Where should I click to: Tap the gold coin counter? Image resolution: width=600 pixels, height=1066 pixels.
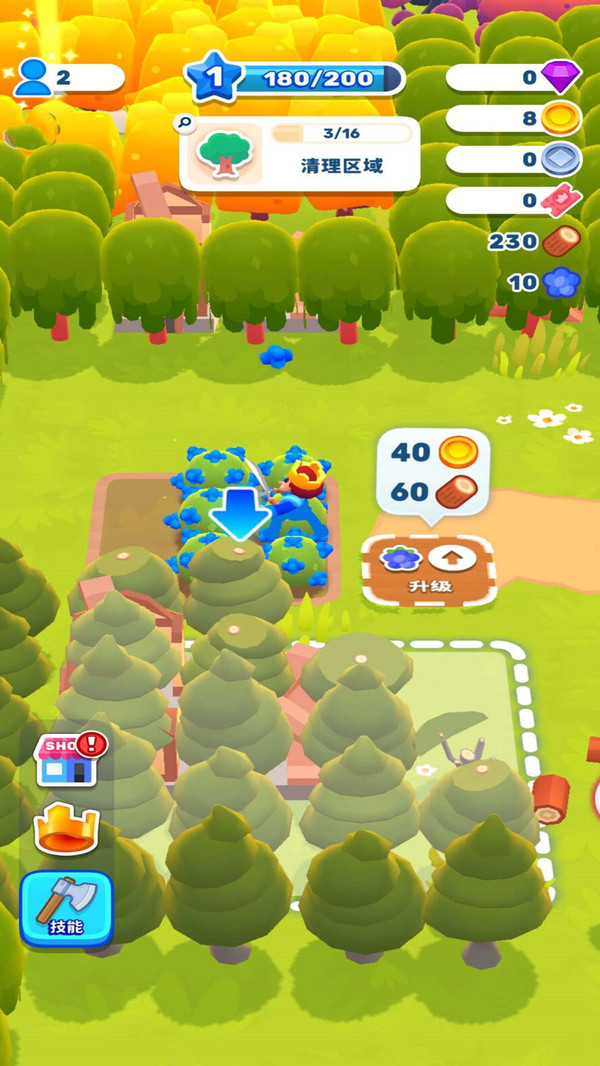point(514,119)
